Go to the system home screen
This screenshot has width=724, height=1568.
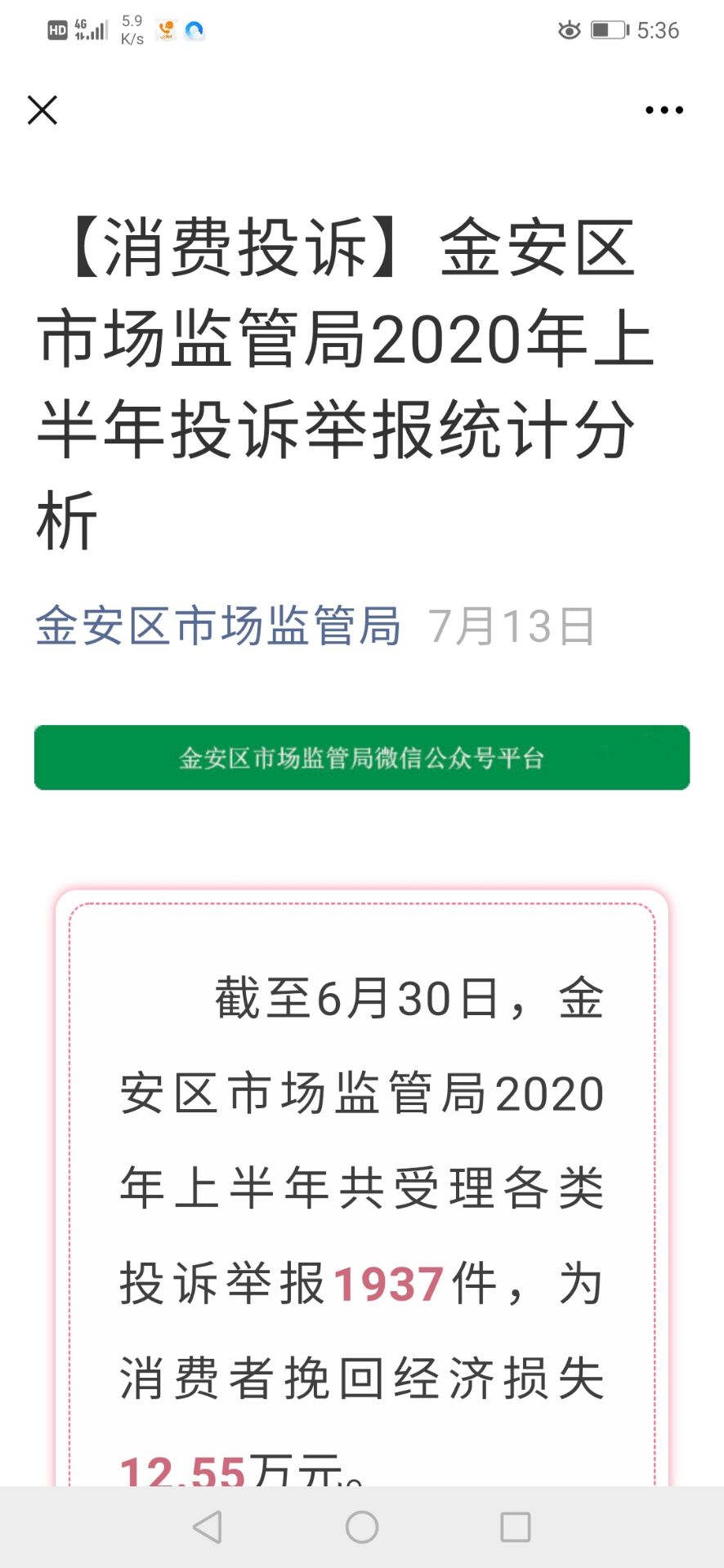coord(362,1526)
